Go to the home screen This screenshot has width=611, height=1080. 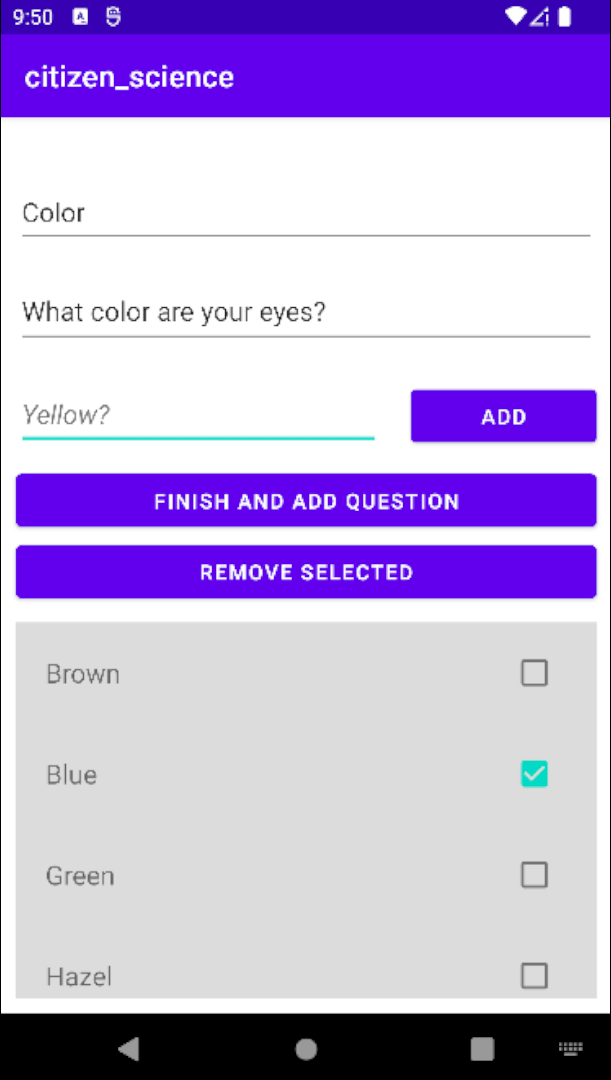click(x=306, y=1048)
